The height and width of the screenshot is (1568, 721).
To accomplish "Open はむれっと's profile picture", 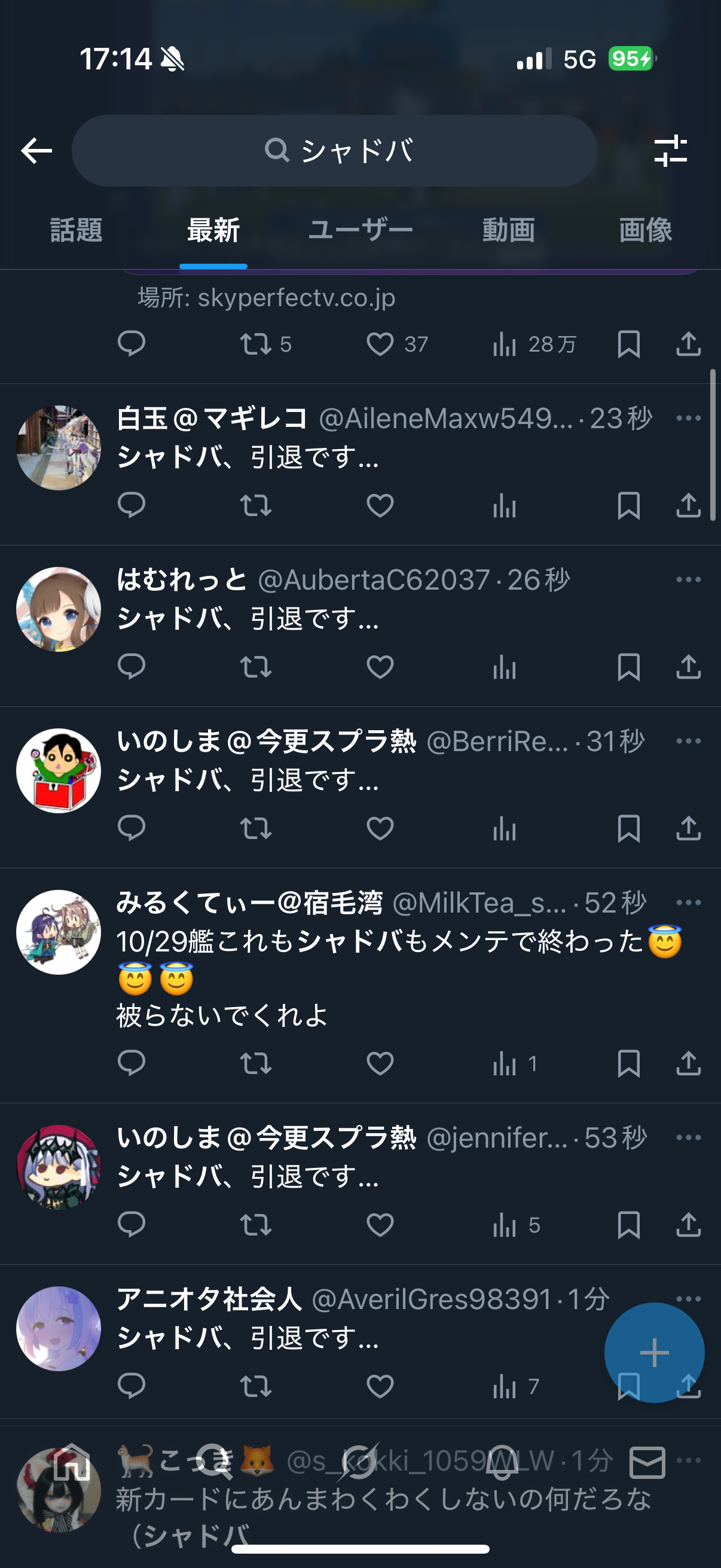I will click(59, 609).
